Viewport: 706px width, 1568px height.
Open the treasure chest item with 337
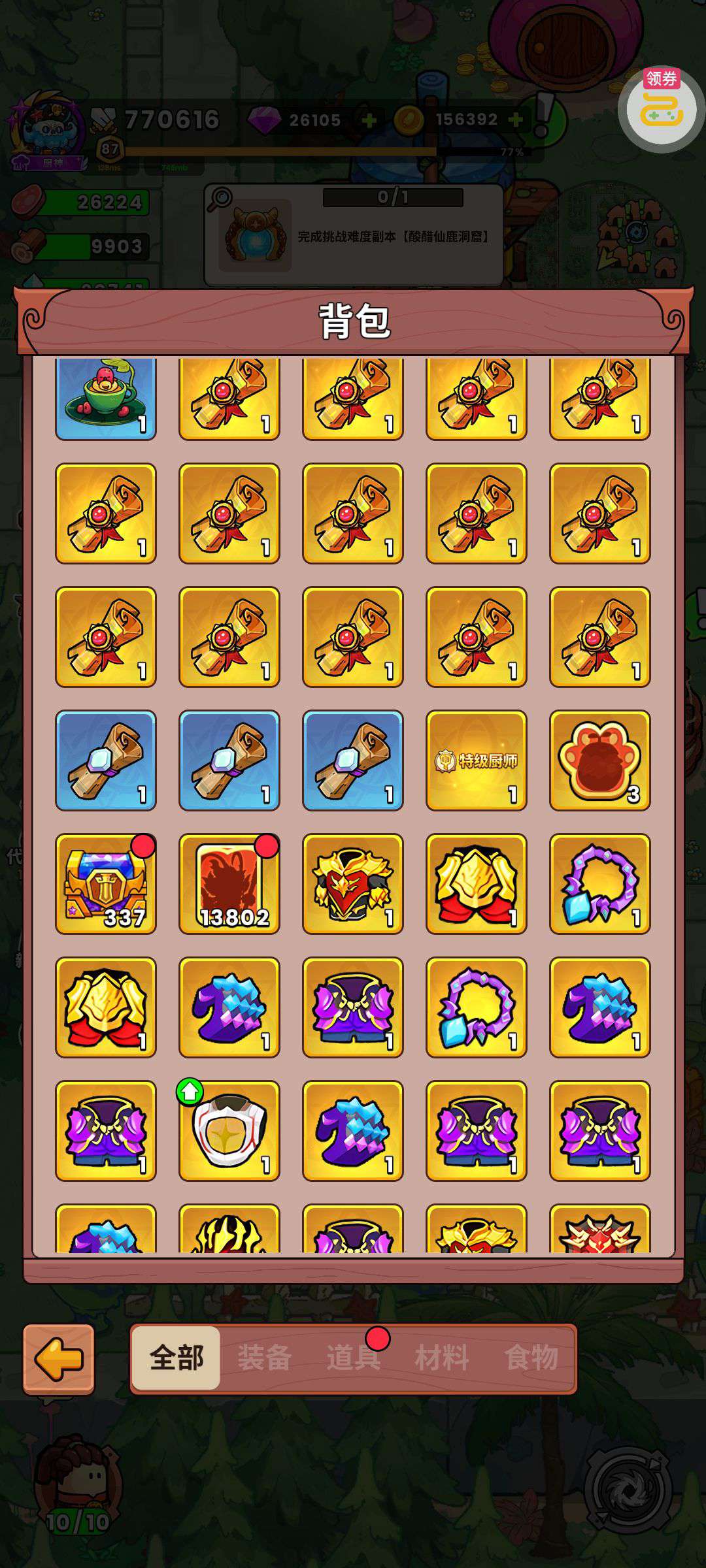(106, 883)
